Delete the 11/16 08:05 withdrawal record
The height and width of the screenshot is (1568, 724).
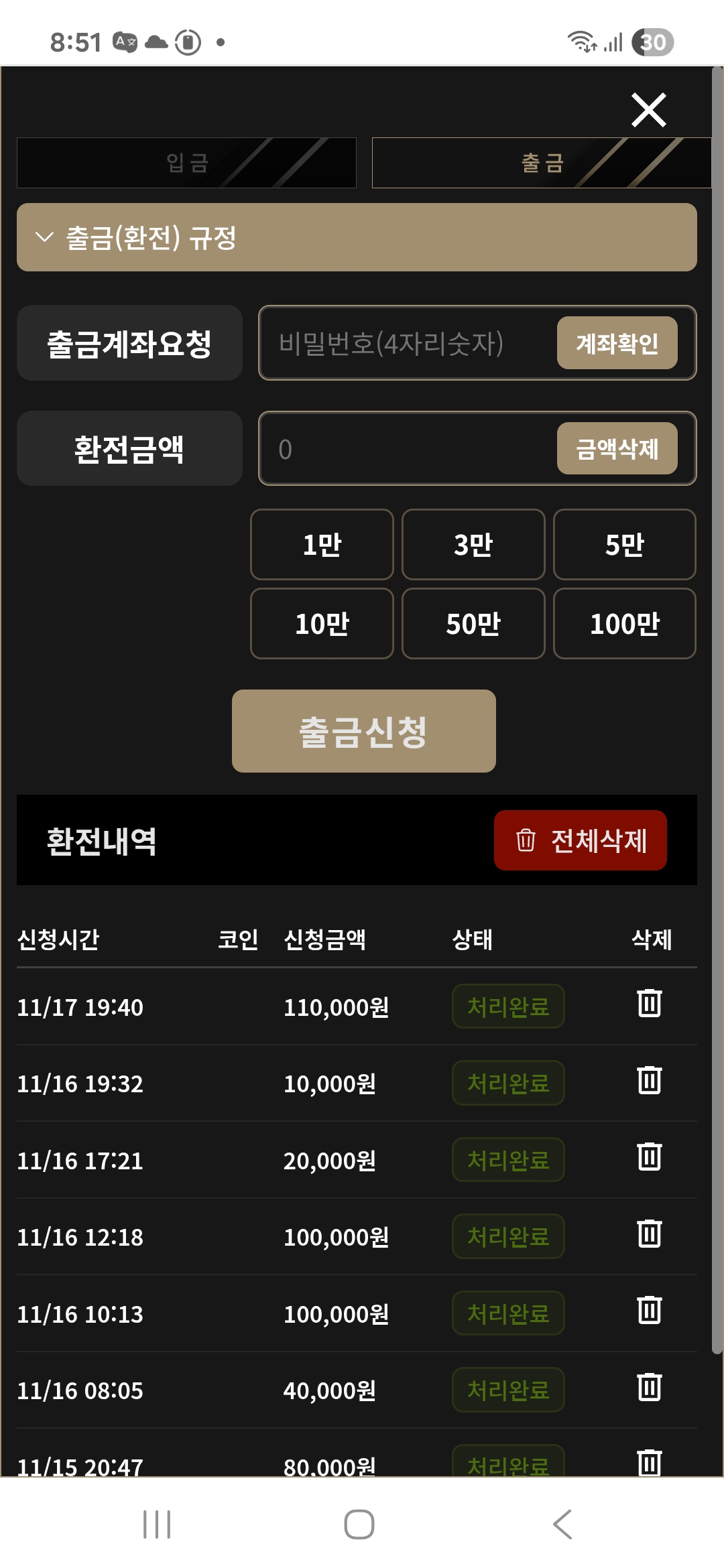(649, 1387)
